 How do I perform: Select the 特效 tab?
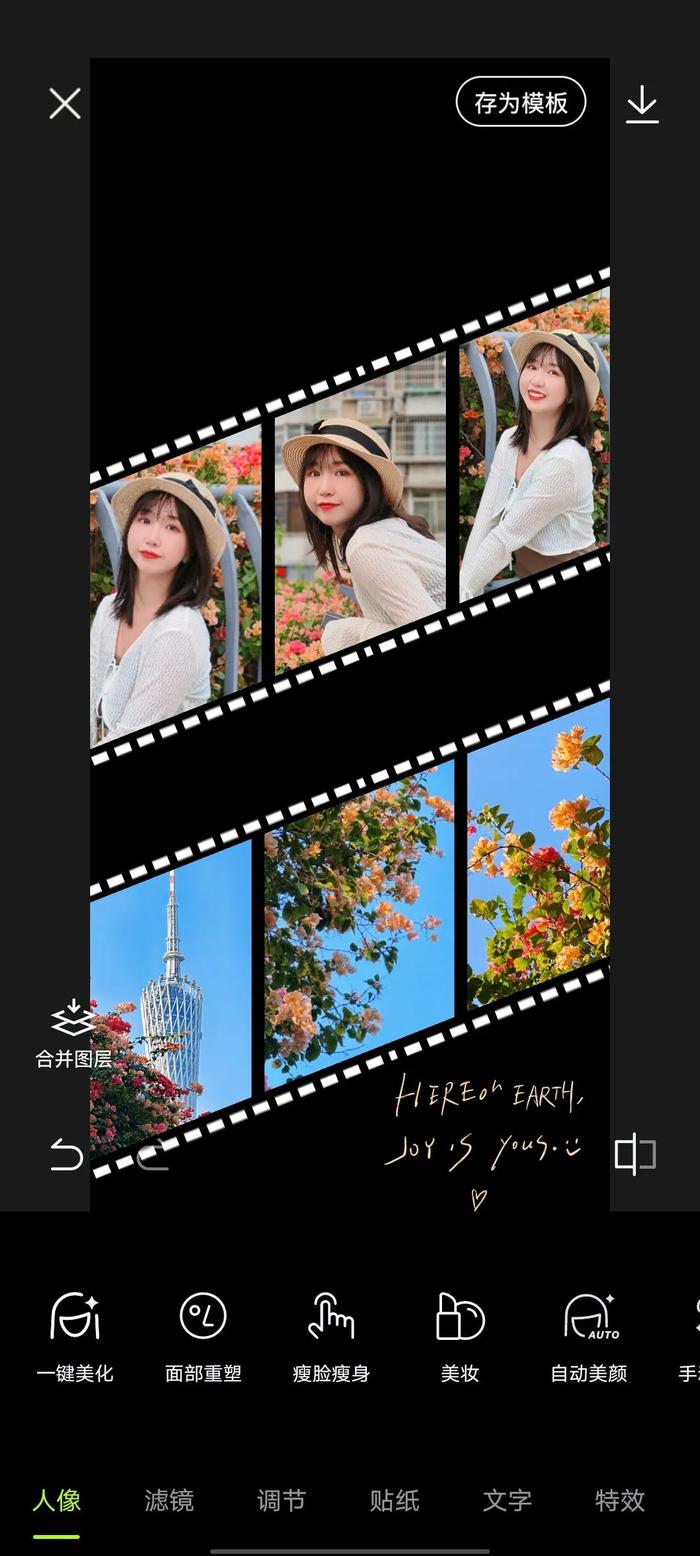tap(620, 1500)
